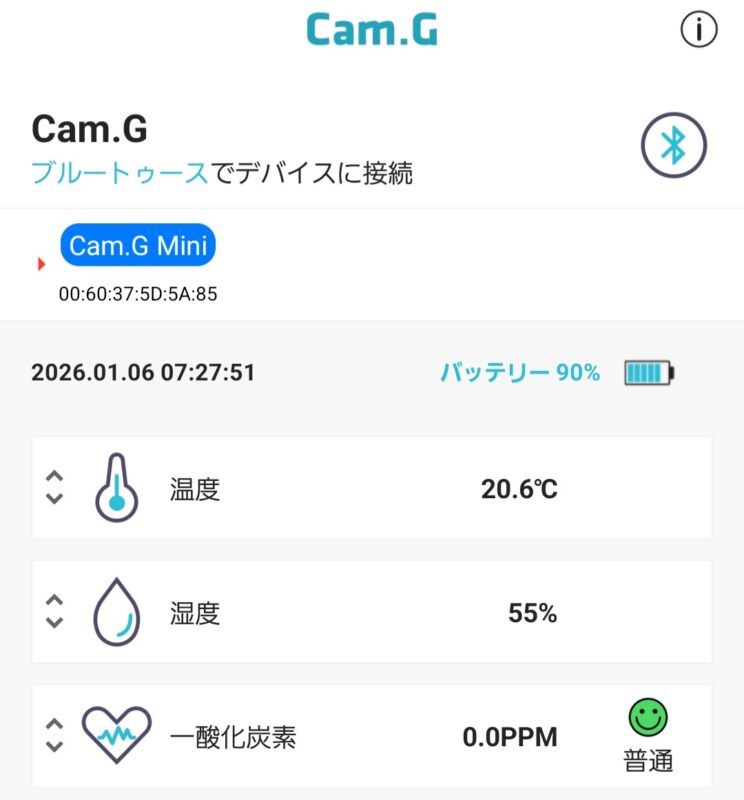This screenshot has width=744, height=800.
Task: Tap the Bluetooth connect button
Action: 673,146
